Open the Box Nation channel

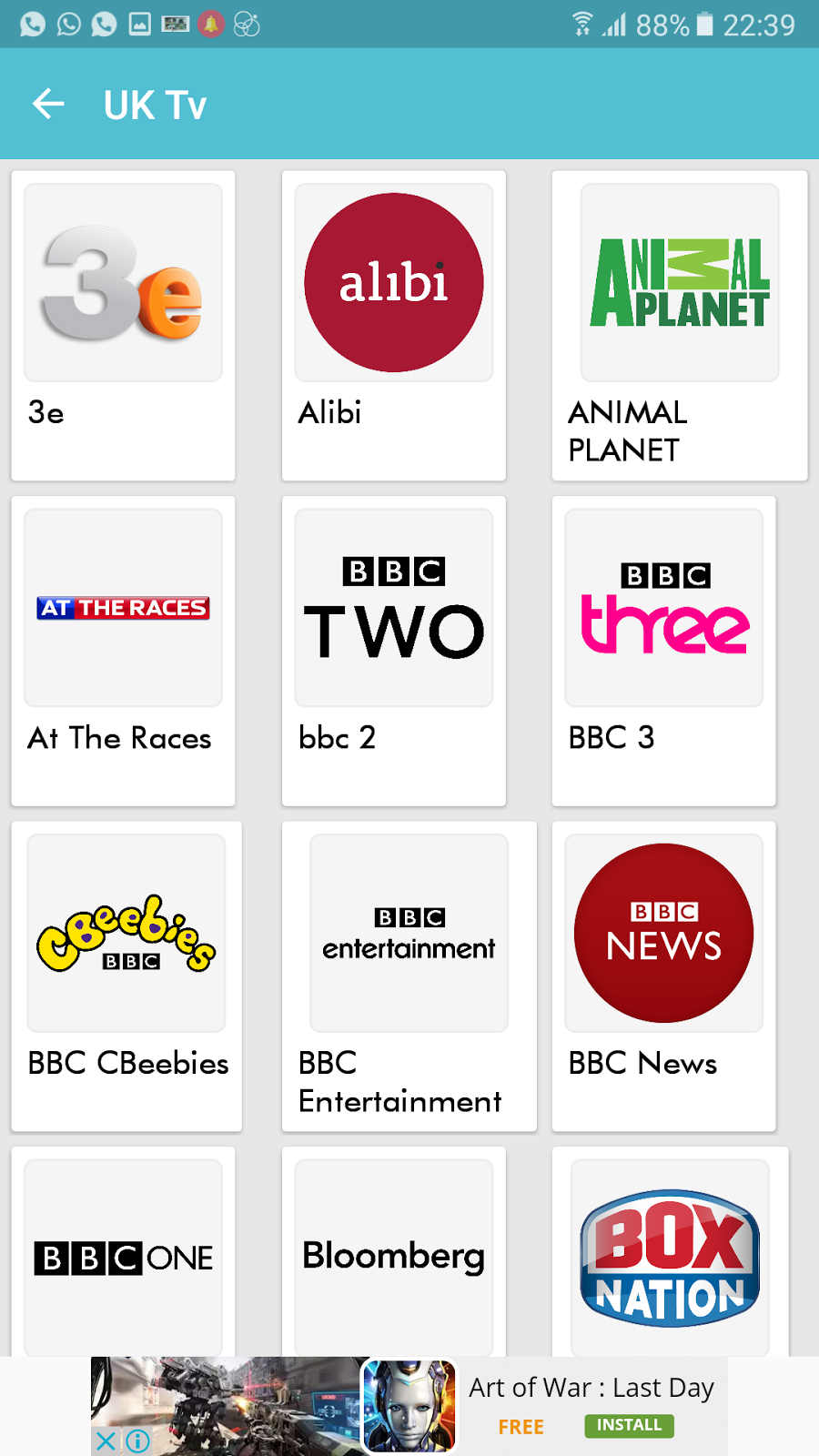670,1256
